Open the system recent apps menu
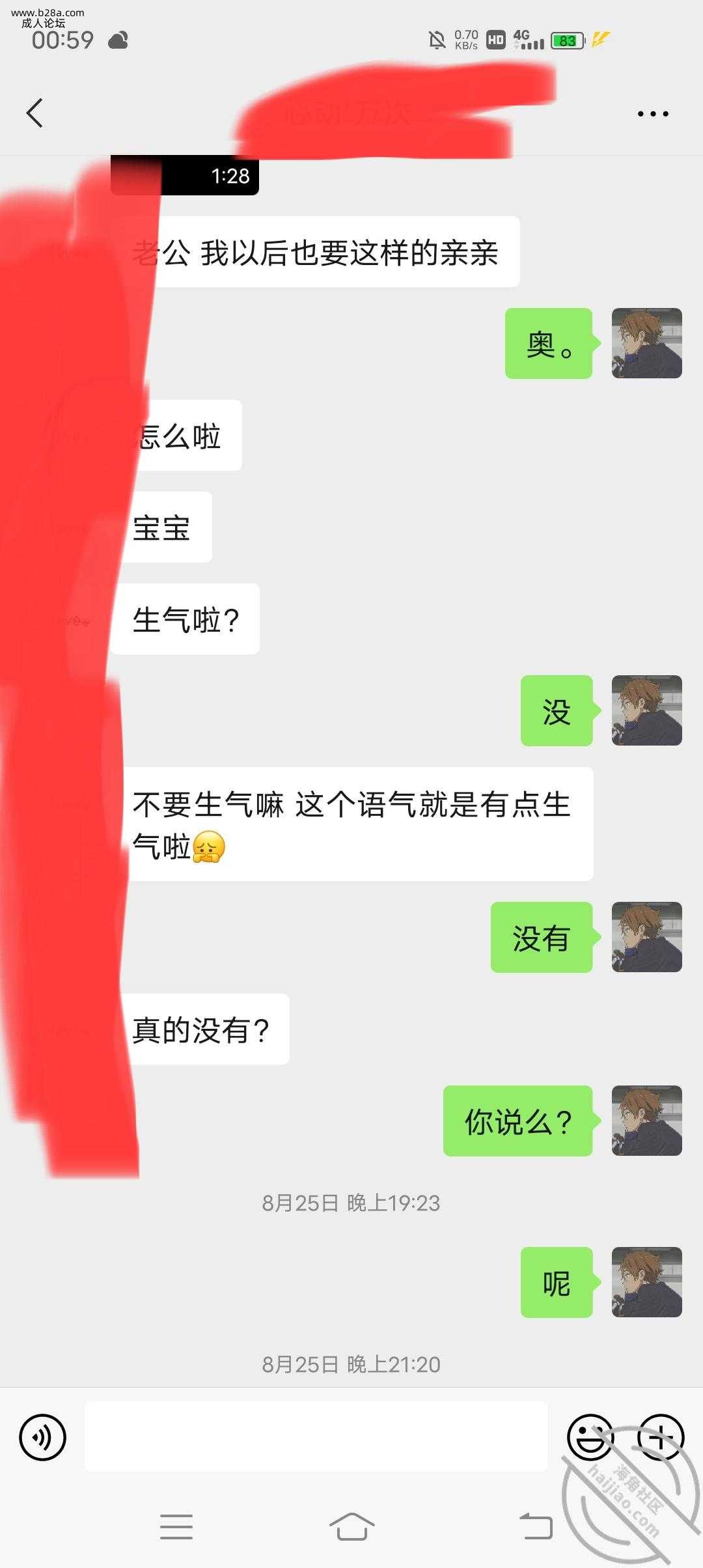Viewport: 703px width, 1568px height. [176, 1526]
